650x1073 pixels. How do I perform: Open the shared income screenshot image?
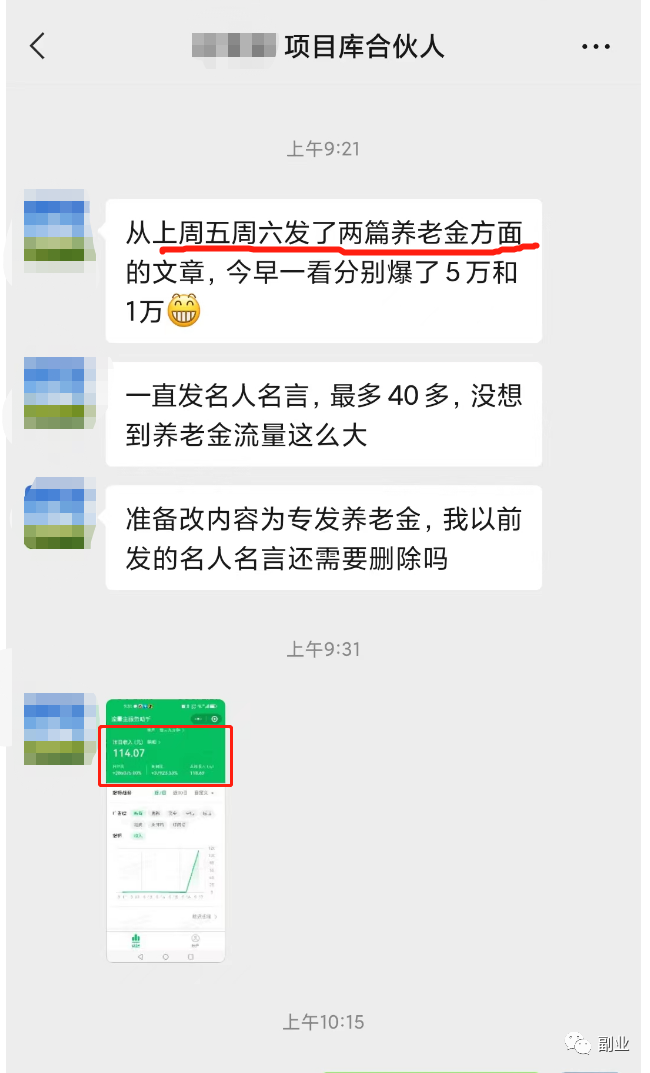[x=166, y=830]
